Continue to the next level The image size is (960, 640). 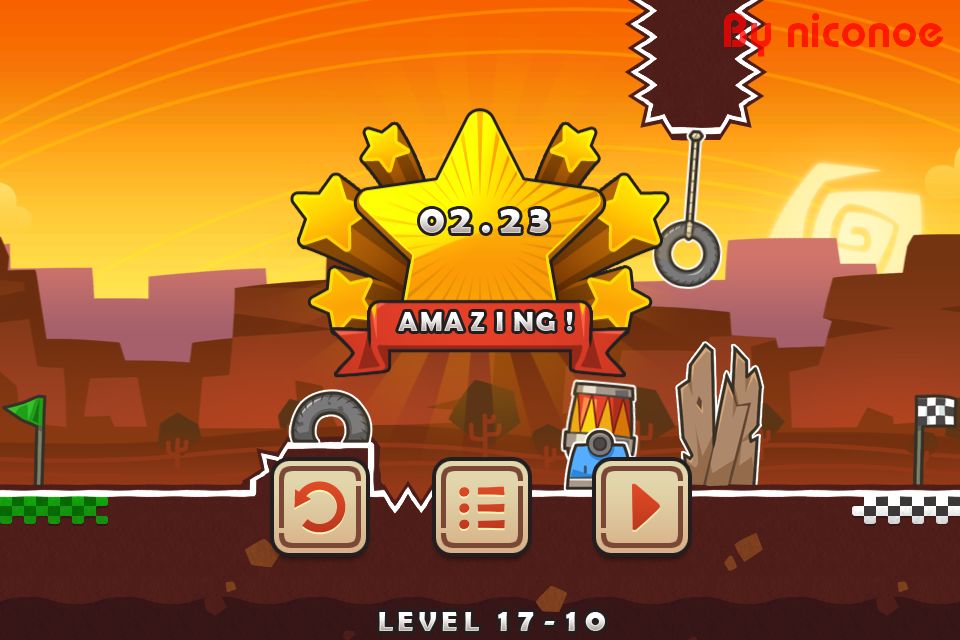click(642, 507)
